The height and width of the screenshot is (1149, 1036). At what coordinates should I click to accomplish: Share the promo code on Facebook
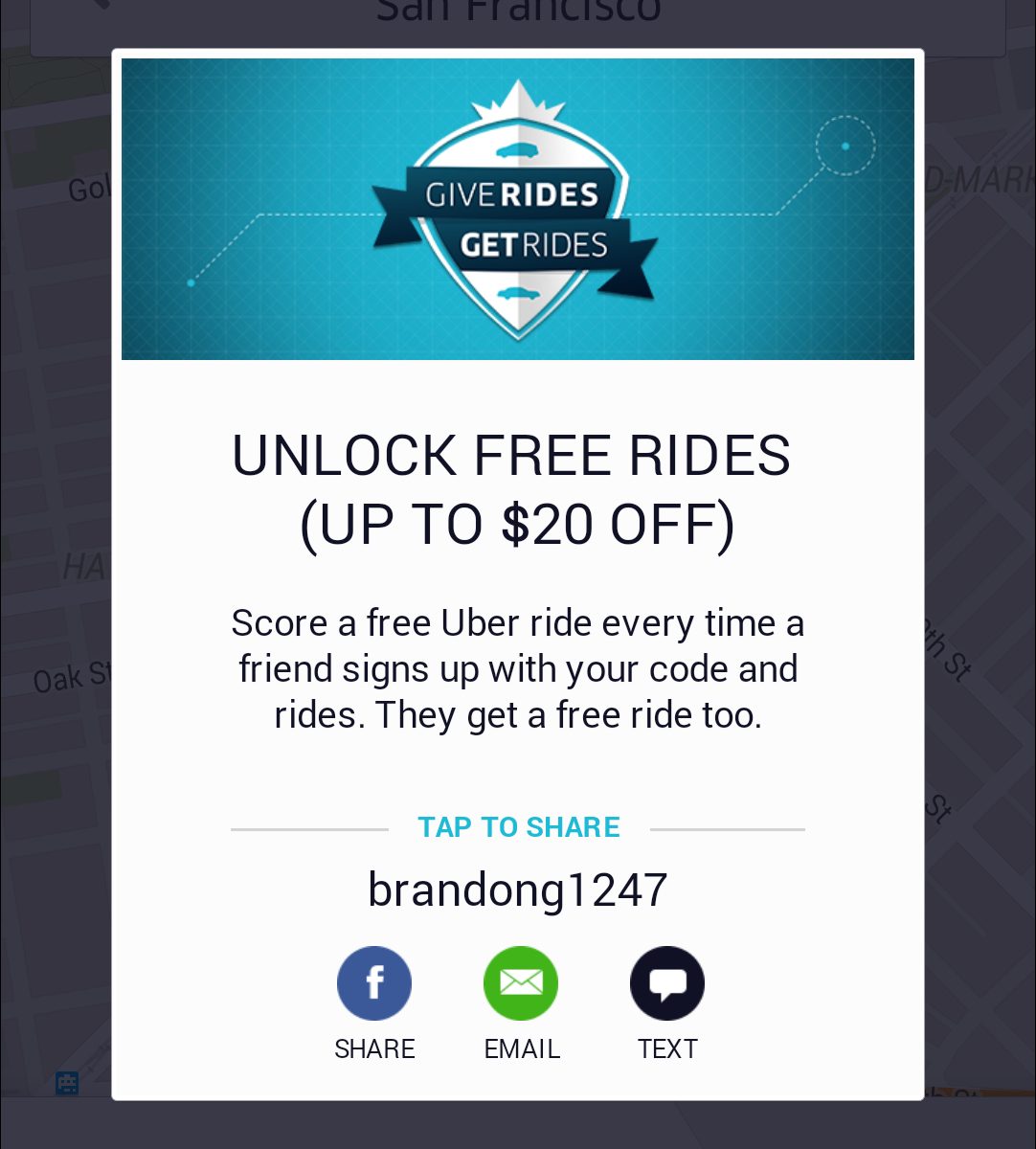click(374, 983)
